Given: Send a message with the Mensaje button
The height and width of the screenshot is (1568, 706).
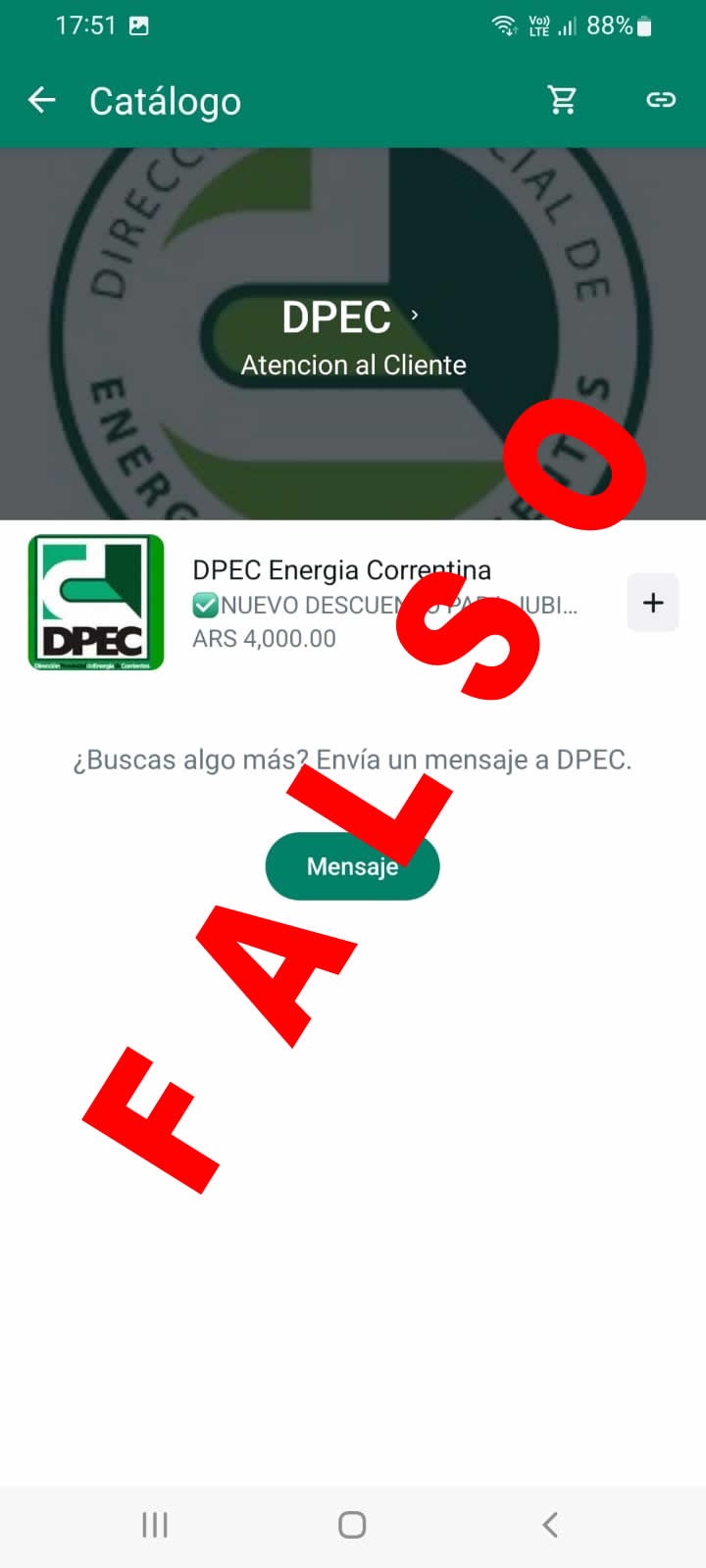Looking at the screenshot, I should tap(352, 866).
